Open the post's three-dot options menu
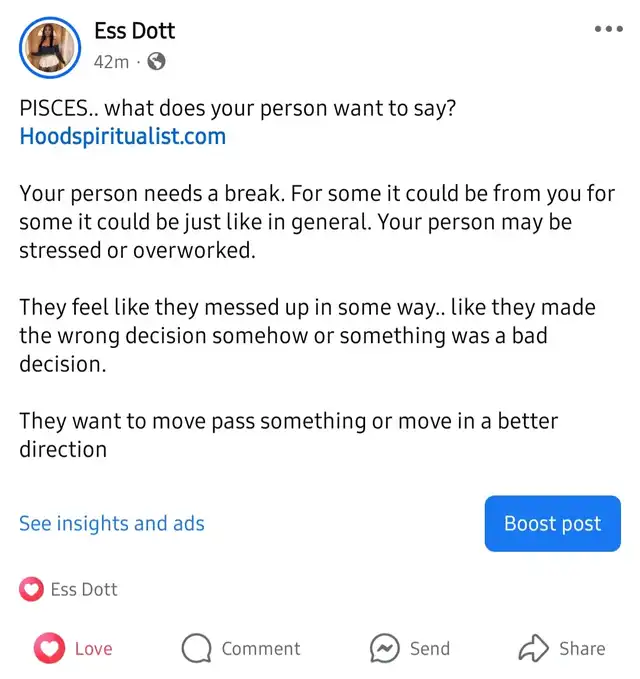640x679 pixels. [x=608, y=30]
